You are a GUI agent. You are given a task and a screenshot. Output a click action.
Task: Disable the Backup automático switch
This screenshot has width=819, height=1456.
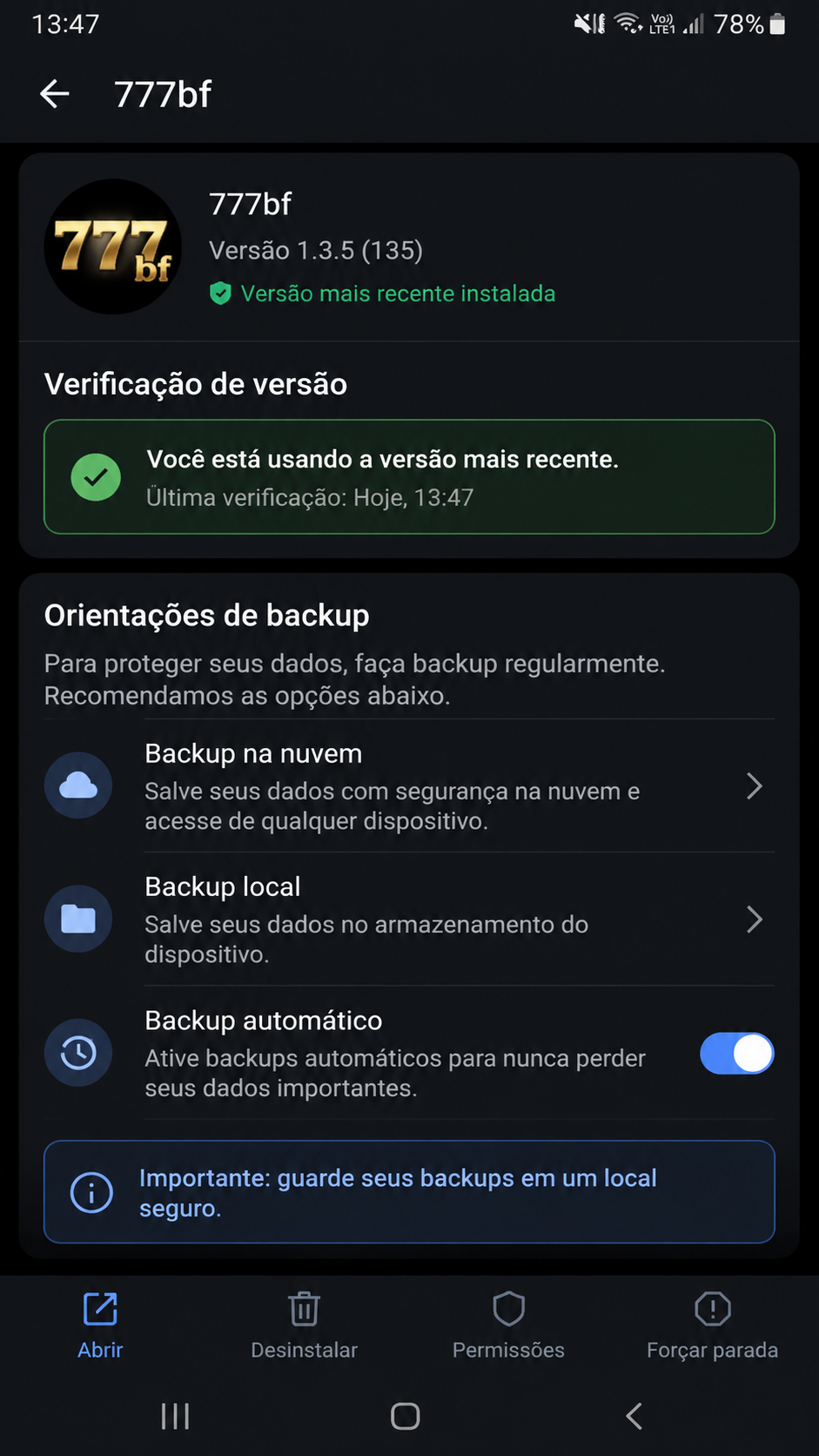click(736, 1054)
